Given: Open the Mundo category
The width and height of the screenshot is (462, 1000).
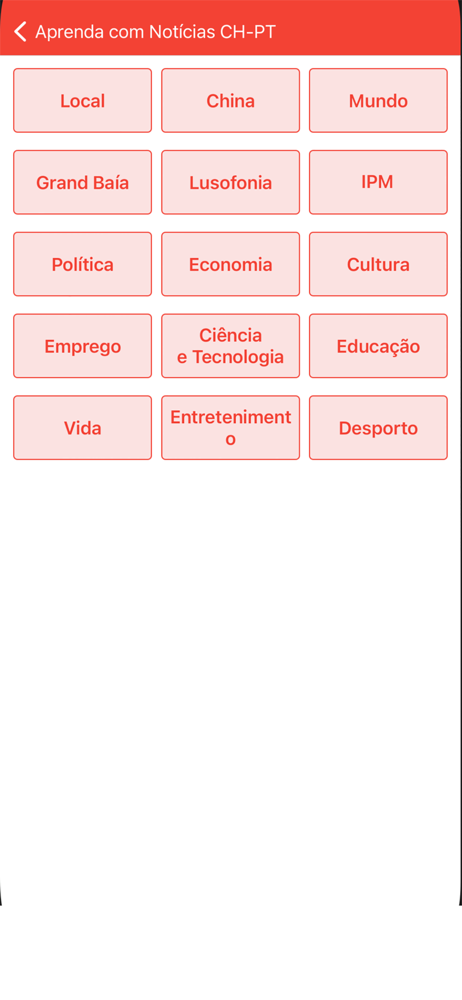Looking at the screenshot, I should click(378, 101).
